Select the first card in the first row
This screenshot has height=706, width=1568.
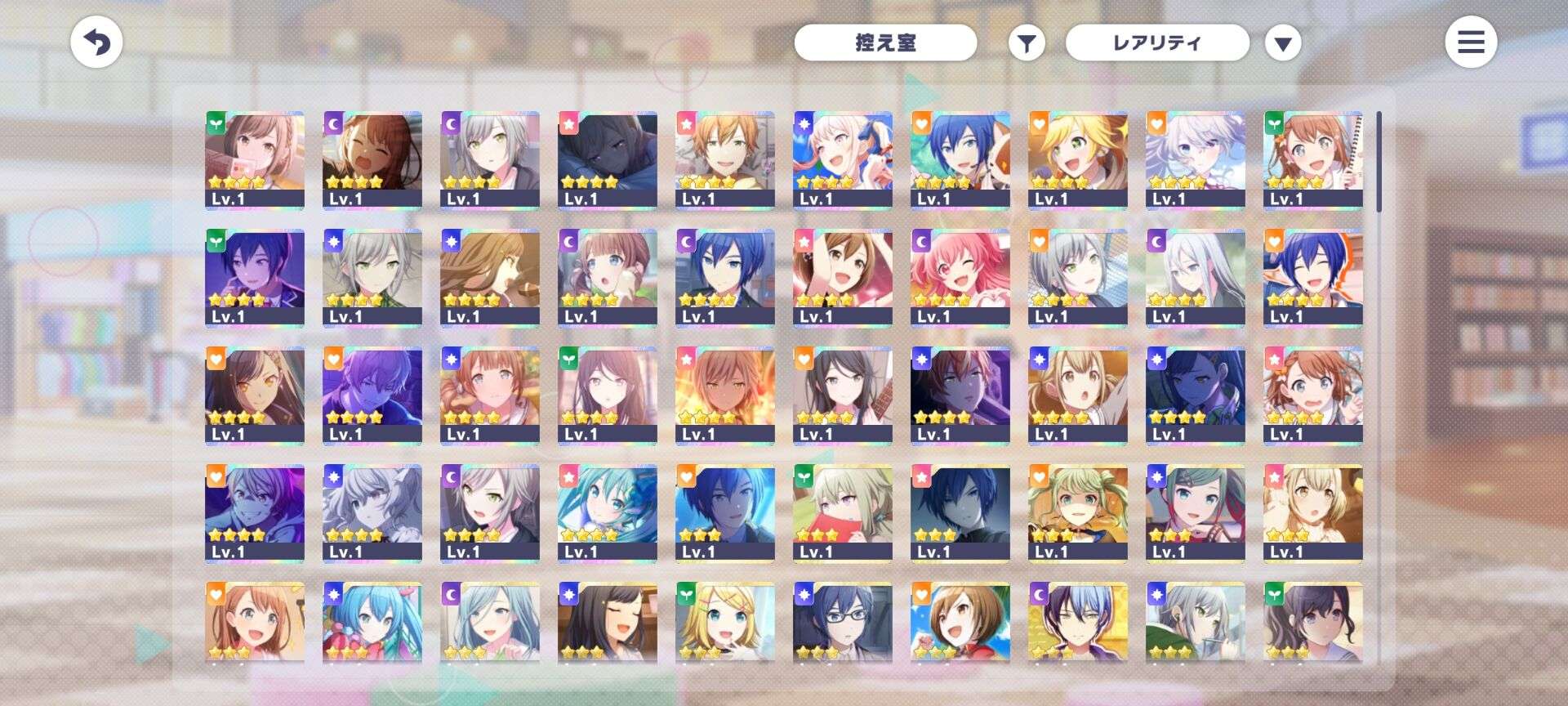click(x=254, y=160)
